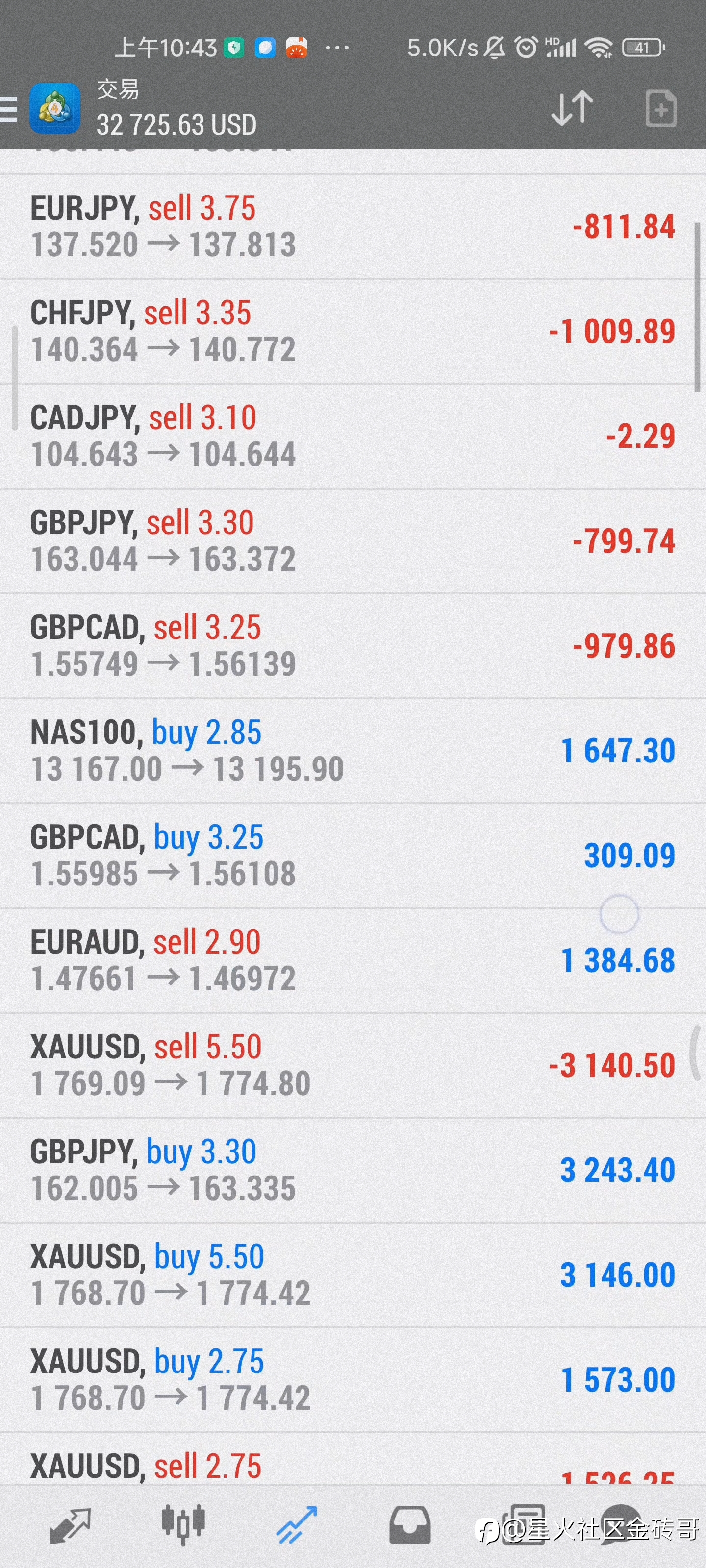Sort positions with the arrows icon
The width and height of the screenshot is (706, 1568).
point(571,108)
